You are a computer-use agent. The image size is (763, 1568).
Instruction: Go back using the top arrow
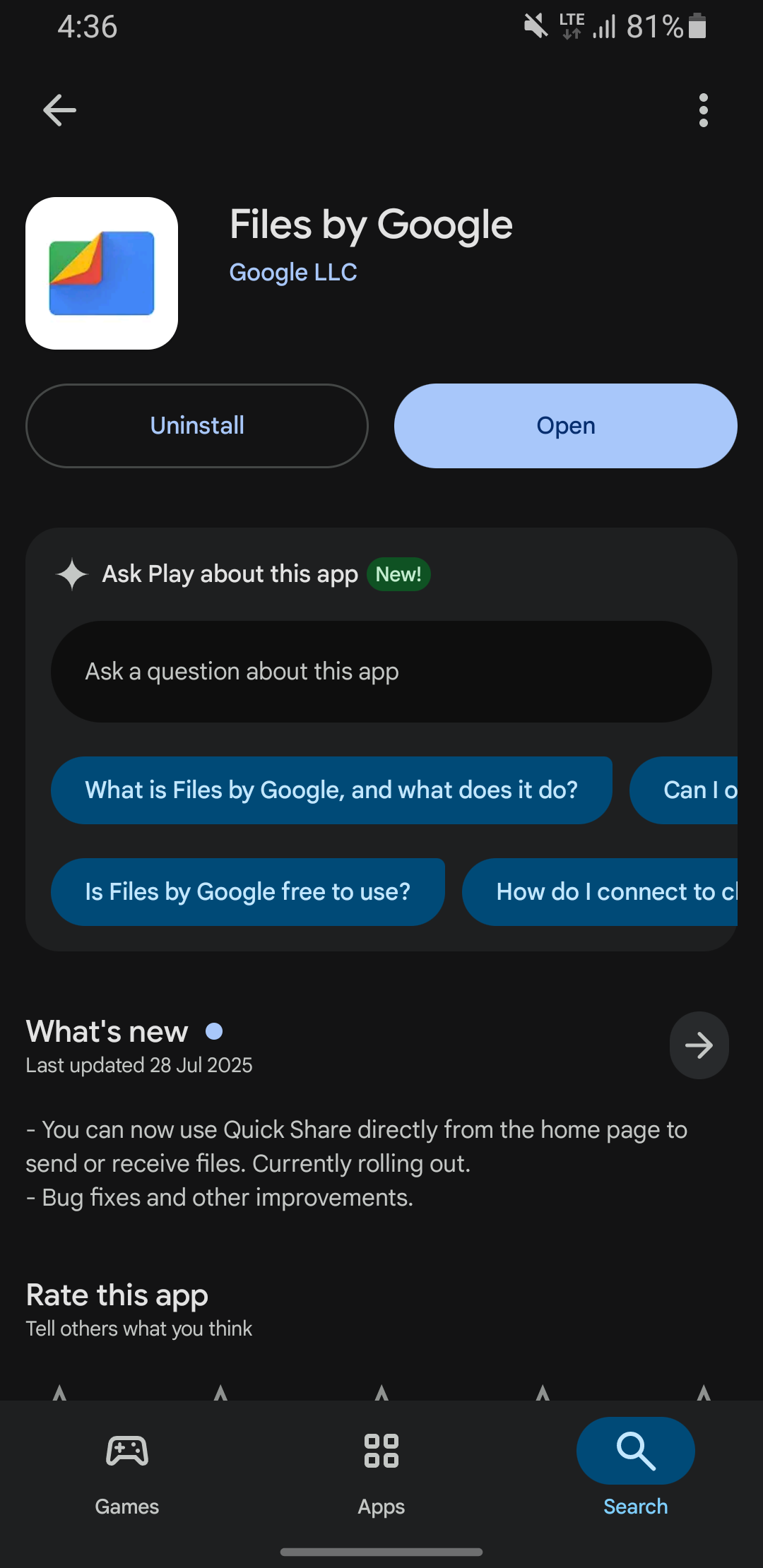59,110
